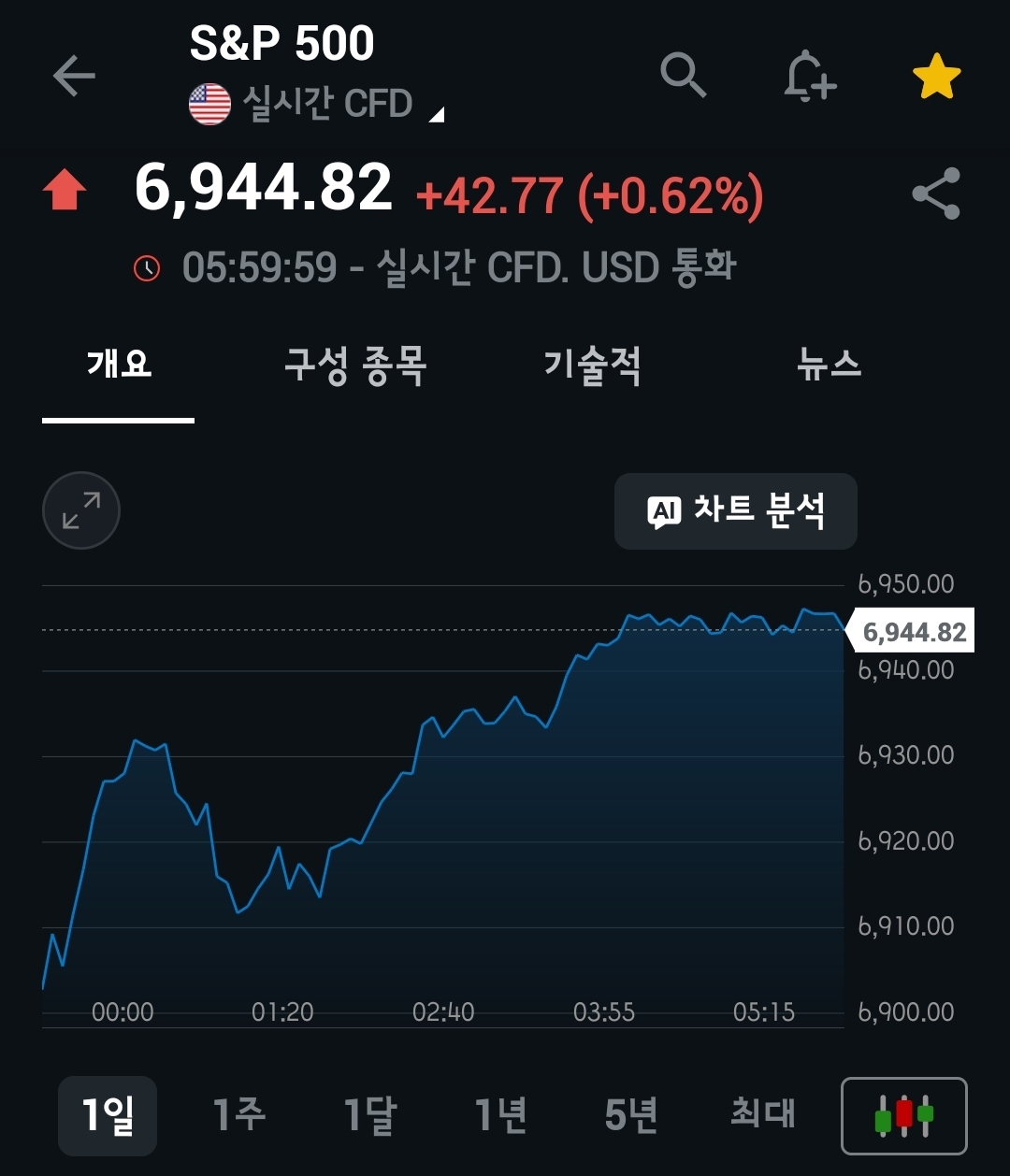Switch to the 기술적 tab

tap(592, 365)
